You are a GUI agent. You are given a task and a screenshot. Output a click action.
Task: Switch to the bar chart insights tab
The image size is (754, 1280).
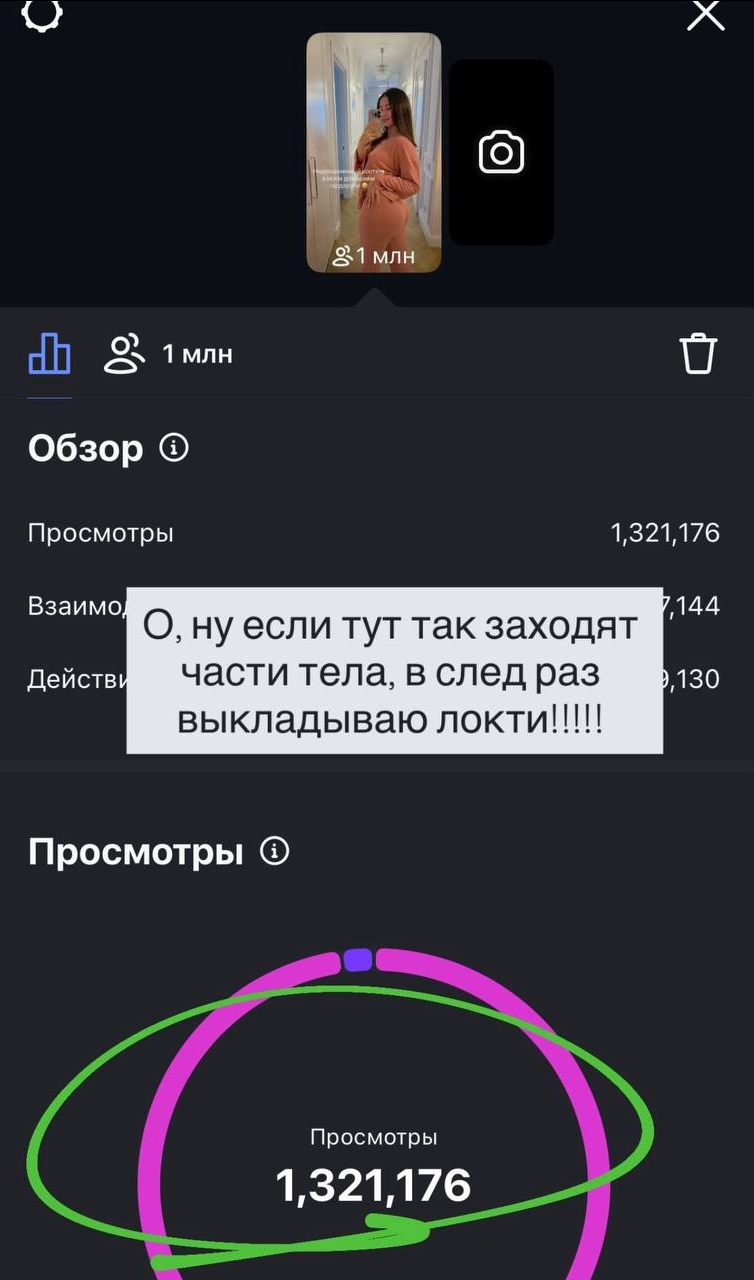click(x=49, y=353)
